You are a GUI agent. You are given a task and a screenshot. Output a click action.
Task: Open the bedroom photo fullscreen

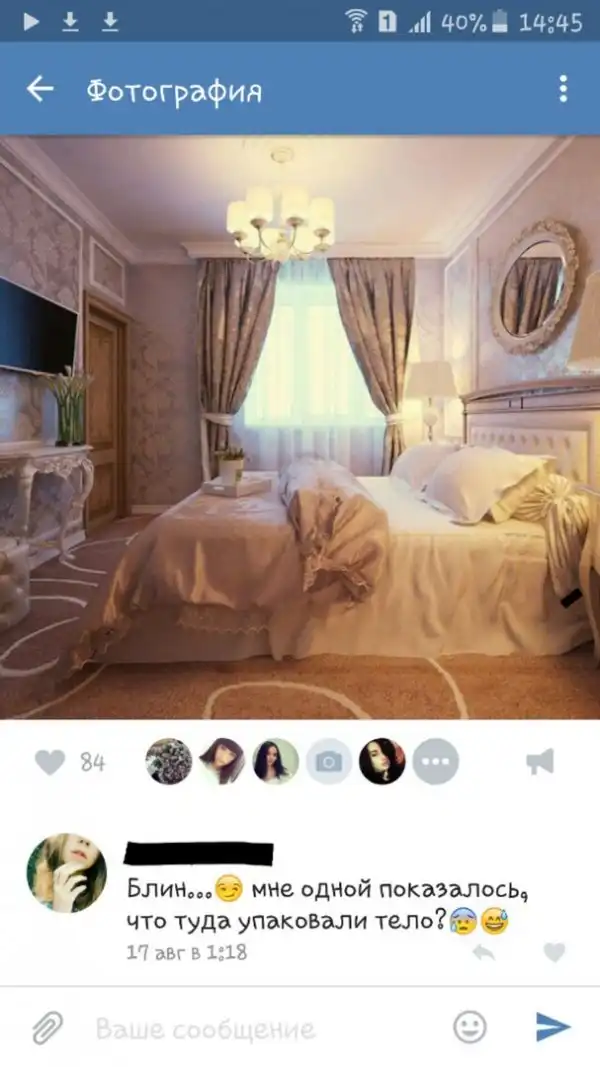pos(300,428)
